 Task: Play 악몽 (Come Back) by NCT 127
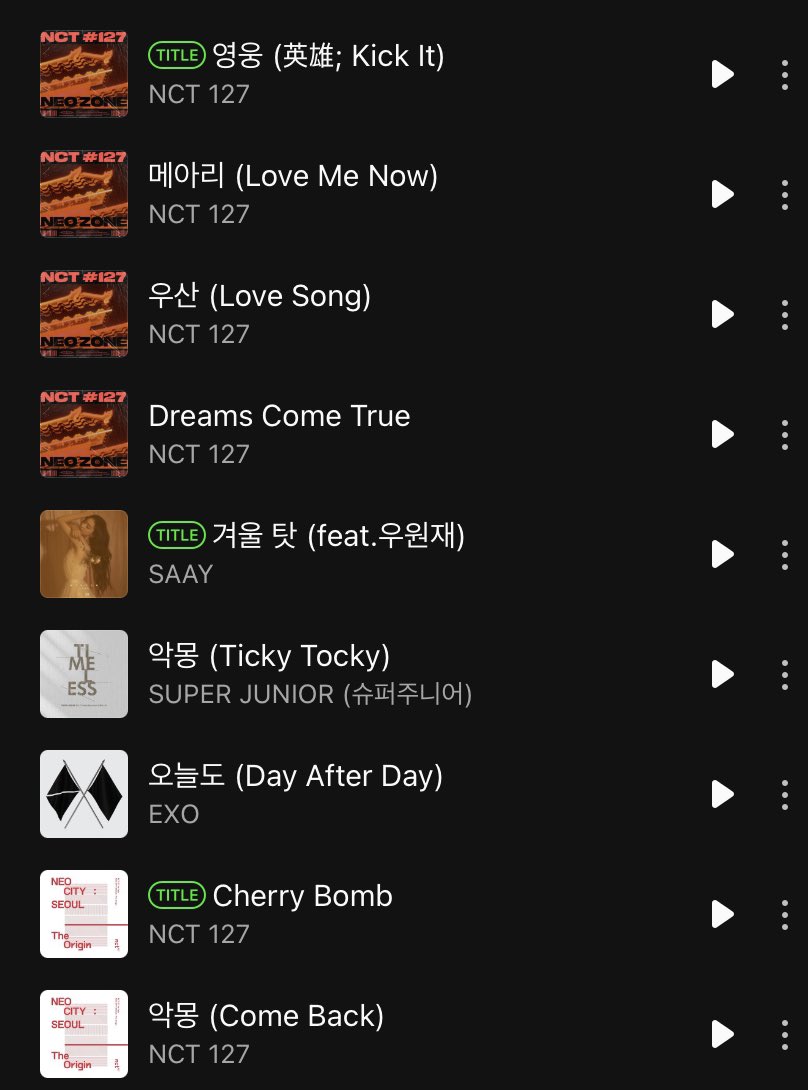click(x=722, y=1034)
